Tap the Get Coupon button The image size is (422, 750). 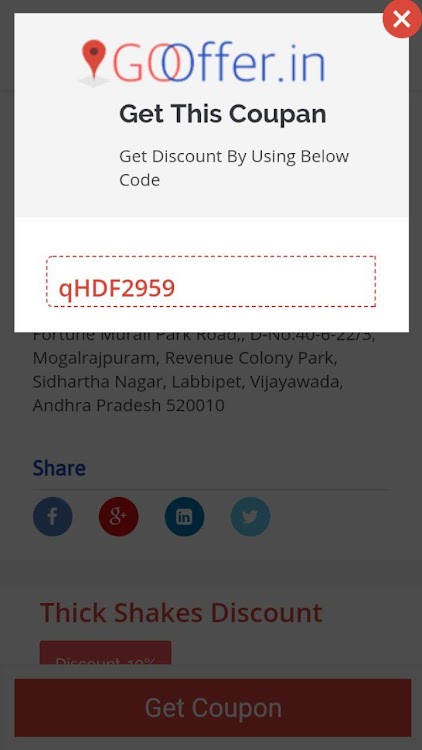pyautogui.click(x=213, y=707)
